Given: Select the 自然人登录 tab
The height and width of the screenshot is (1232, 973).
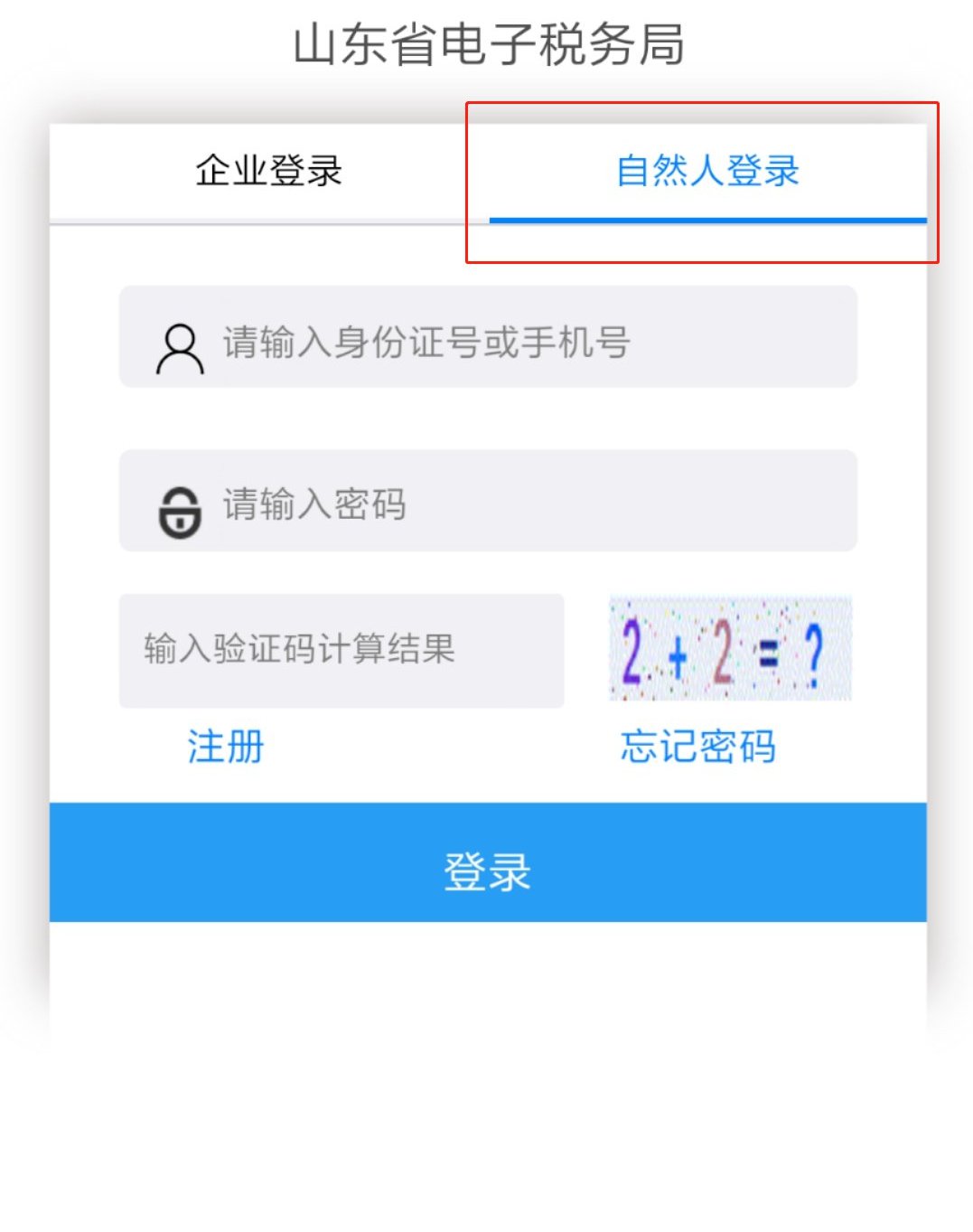Looking at the screenshot, I should 707,171.
